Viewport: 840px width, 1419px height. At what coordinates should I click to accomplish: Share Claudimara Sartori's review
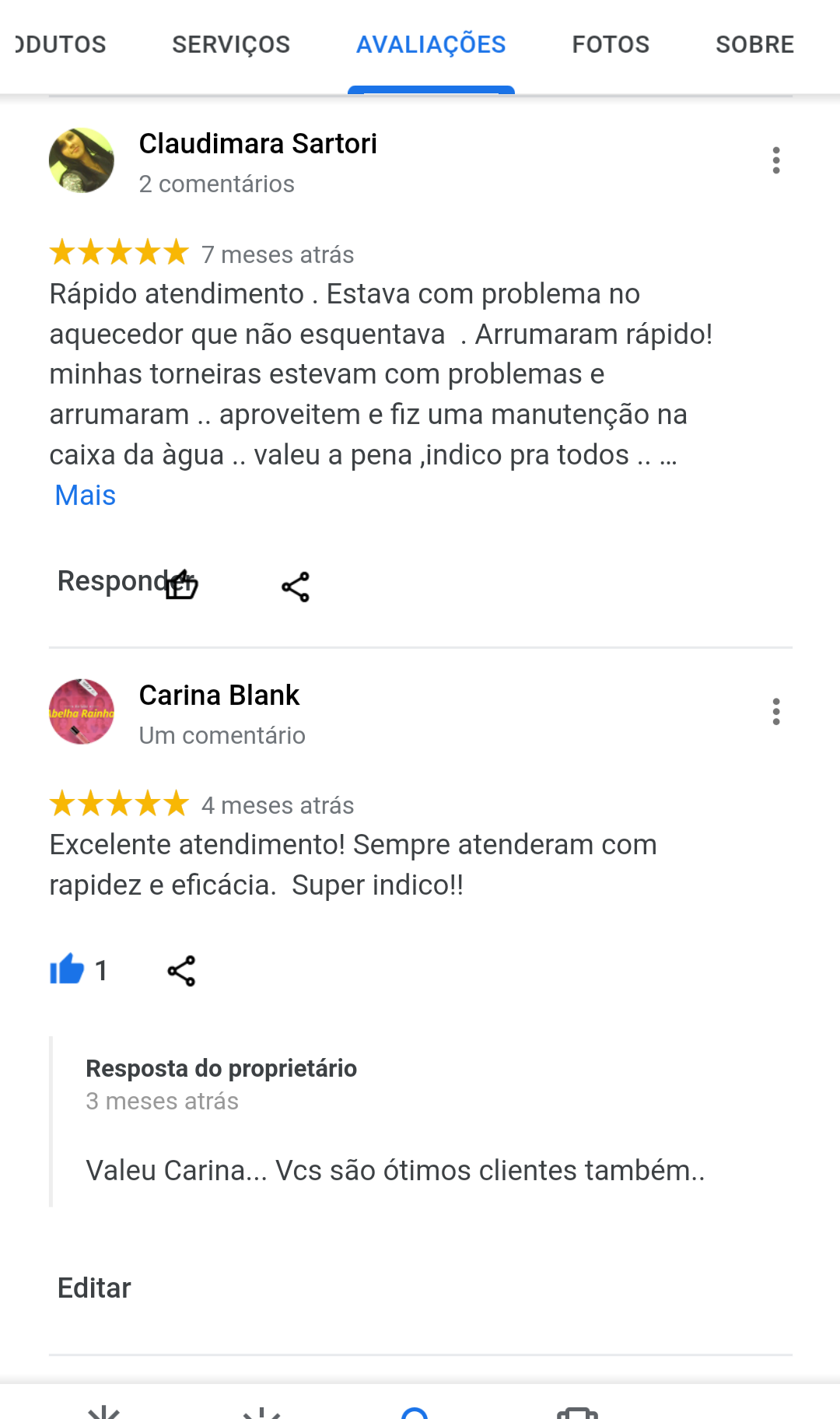(296, 587)
